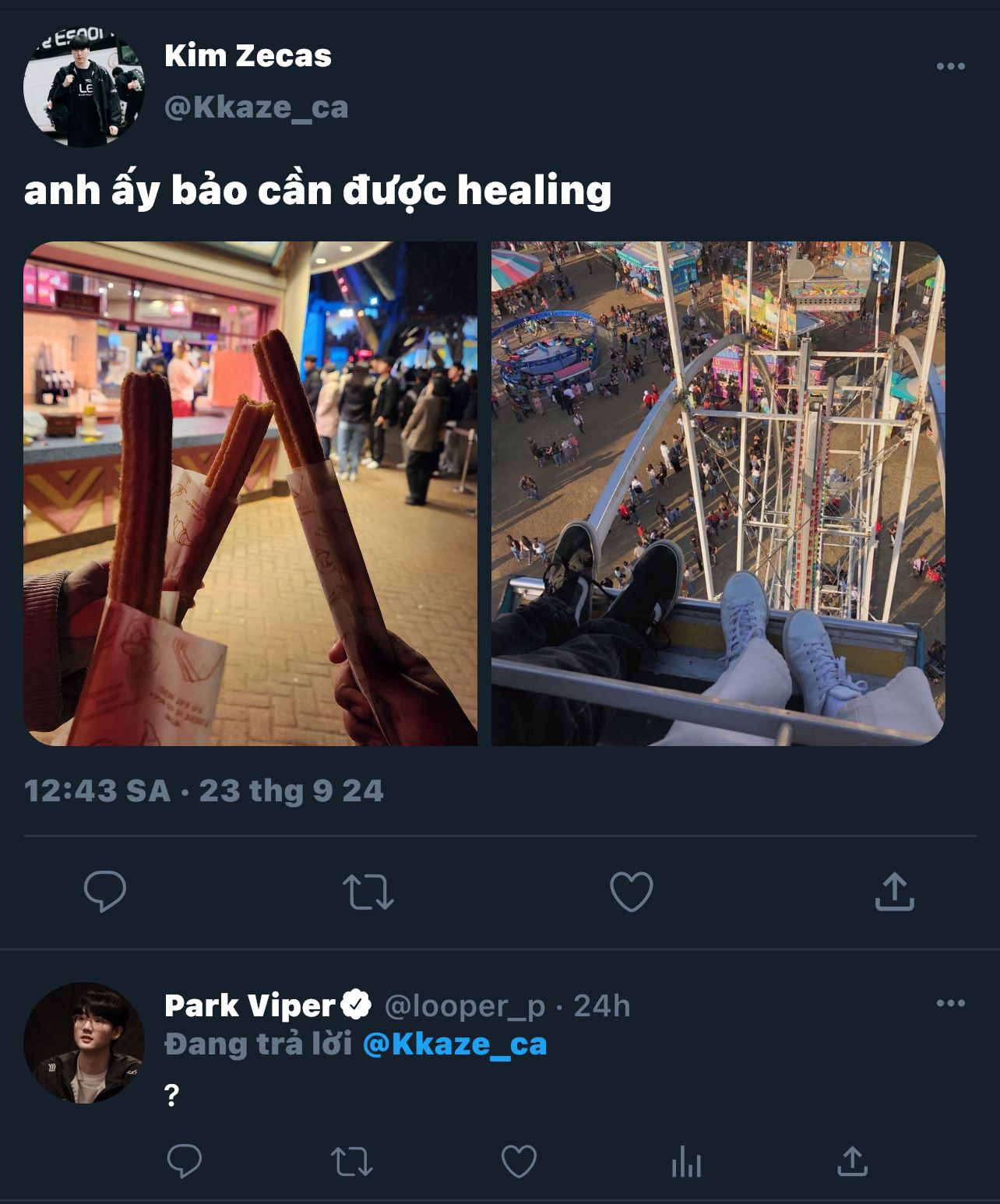Like Kim Zecas's tweet
The height and width of the screenshot is (1204, 1000).
pos(632,892)
